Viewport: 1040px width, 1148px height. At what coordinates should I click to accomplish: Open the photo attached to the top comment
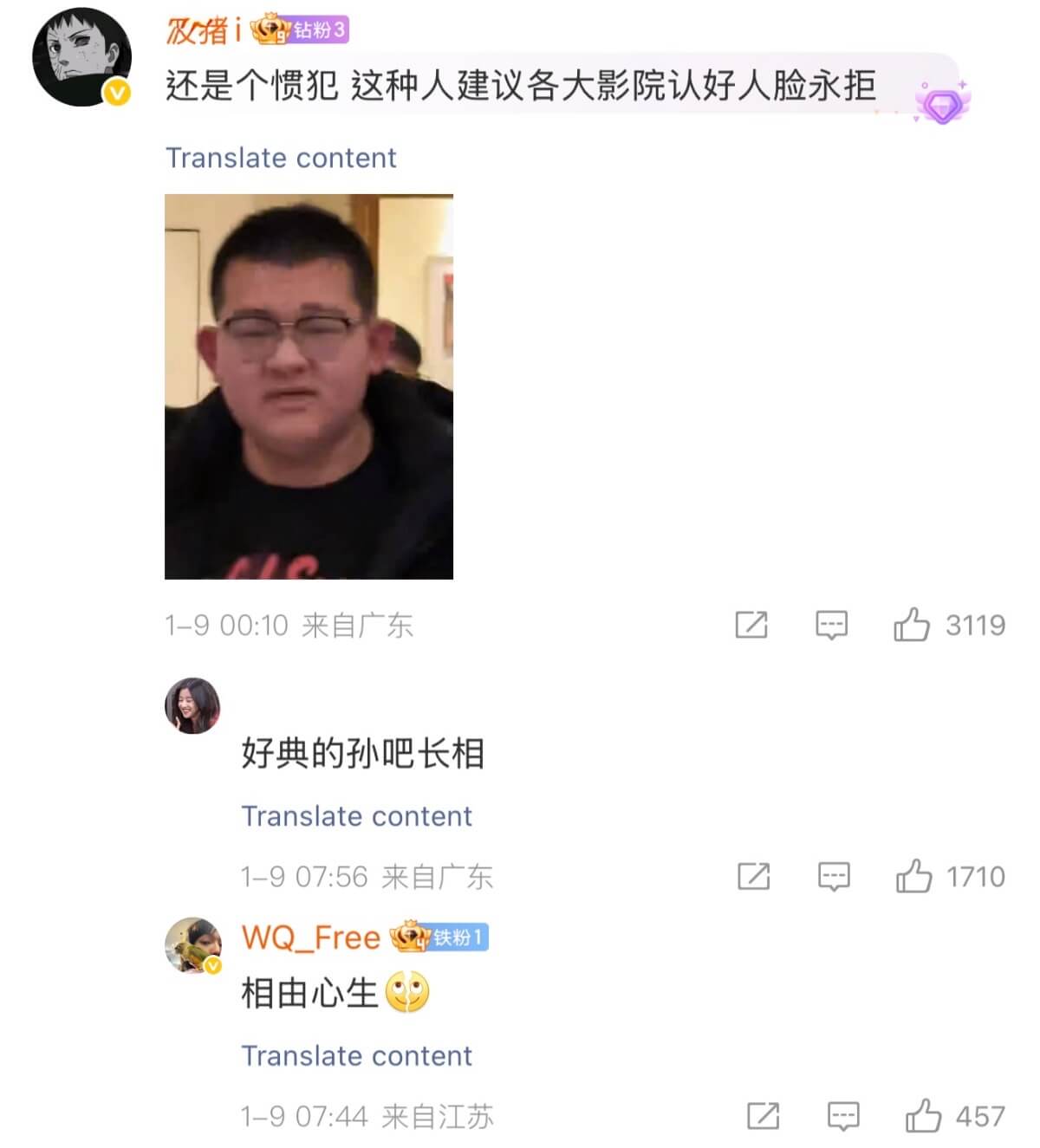pos(309,386)
